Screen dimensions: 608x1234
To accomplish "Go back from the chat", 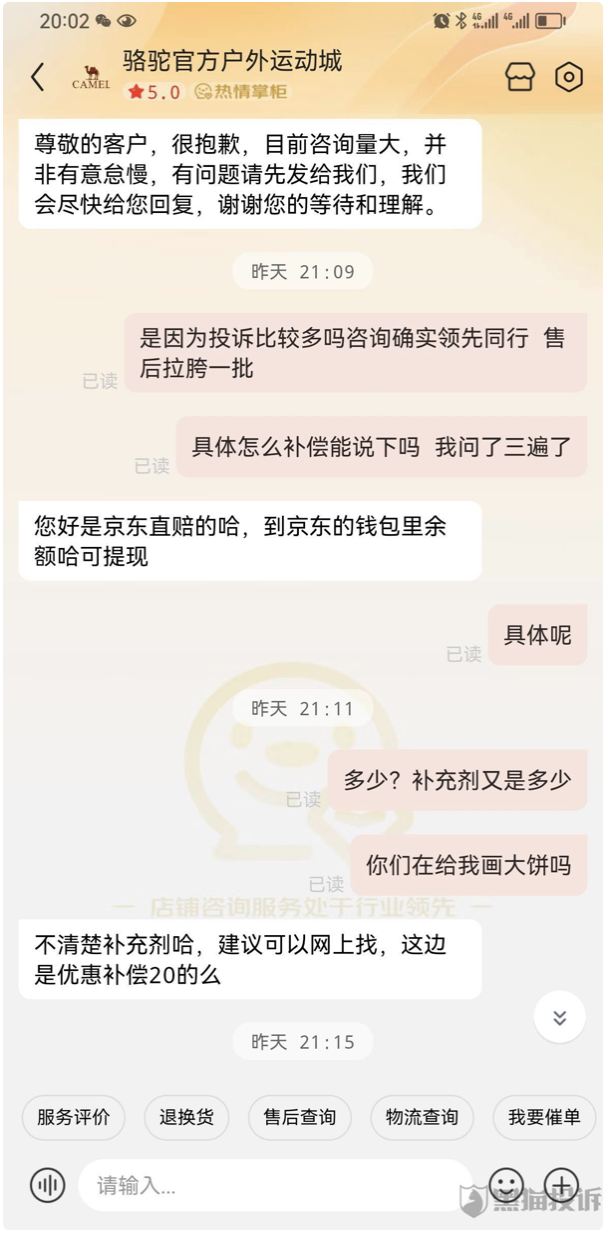I will pos(38,77).
